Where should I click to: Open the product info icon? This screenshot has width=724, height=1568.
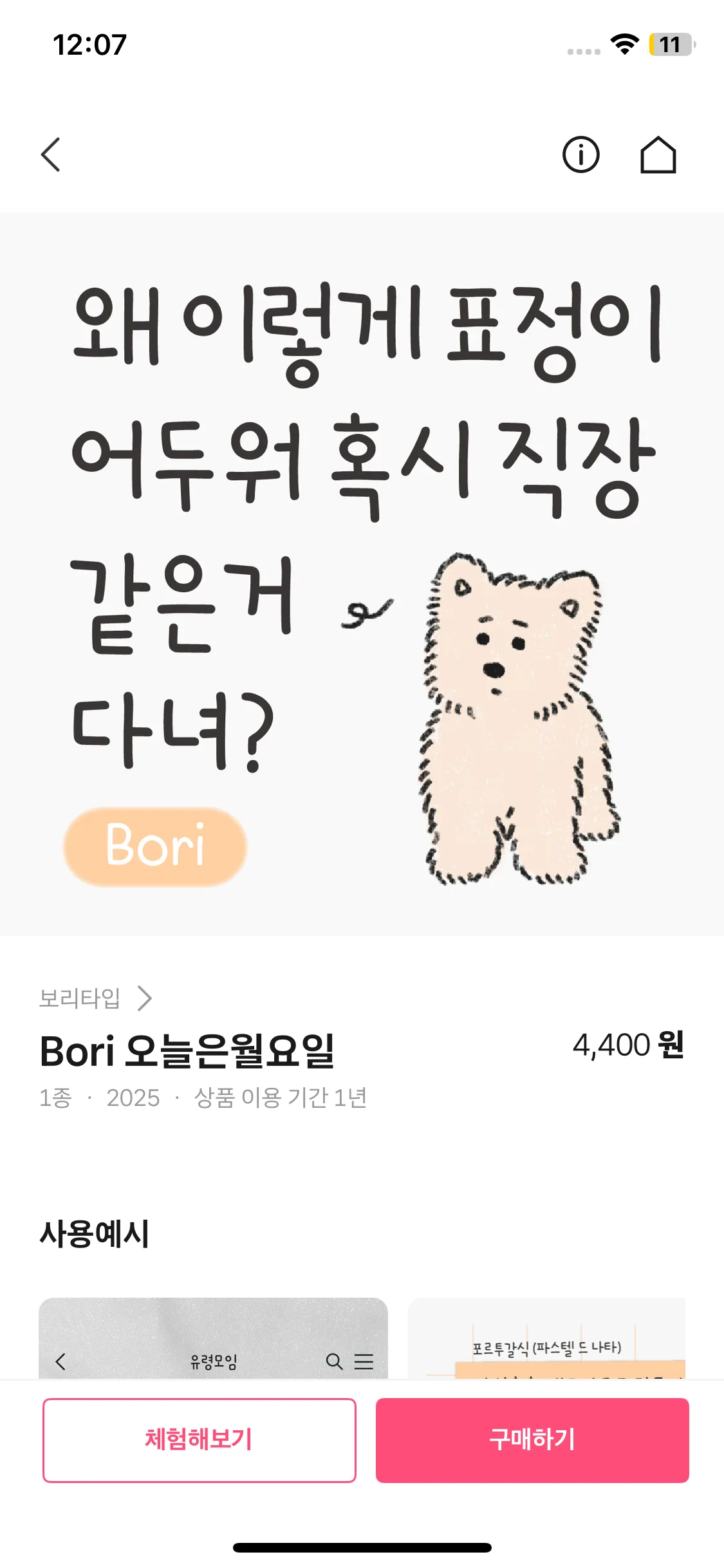click(580, 154)
